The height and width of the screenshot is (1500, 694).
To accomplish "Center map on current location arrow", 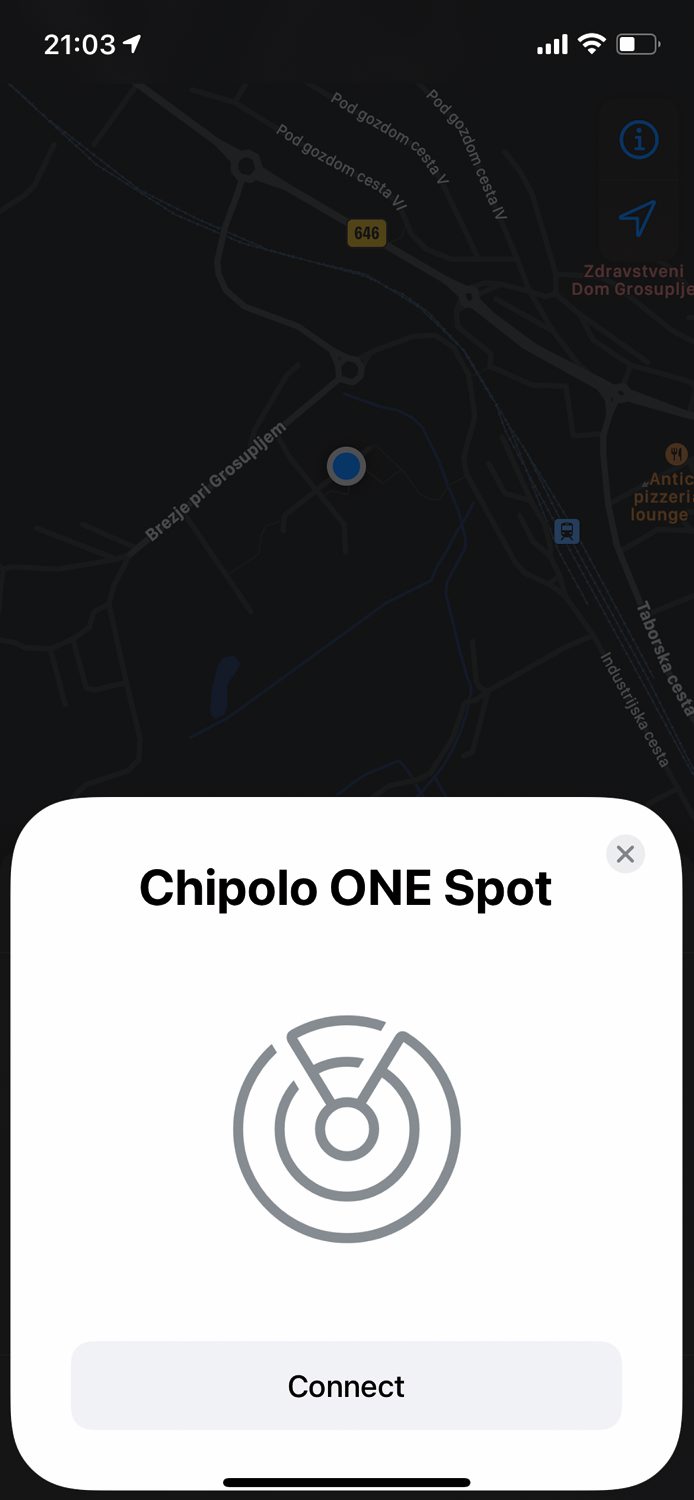I will point(639,218).
